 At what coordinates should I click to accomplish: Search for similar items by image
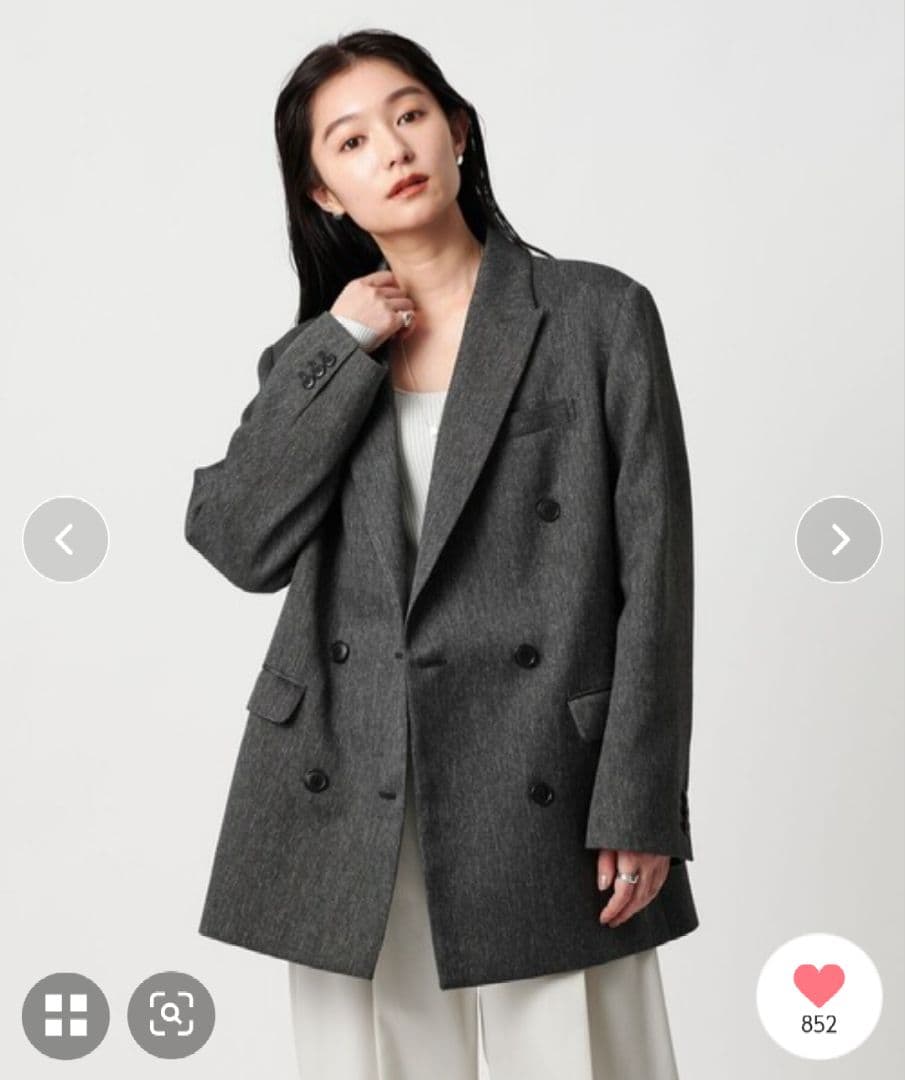(x=171, y=1015)
